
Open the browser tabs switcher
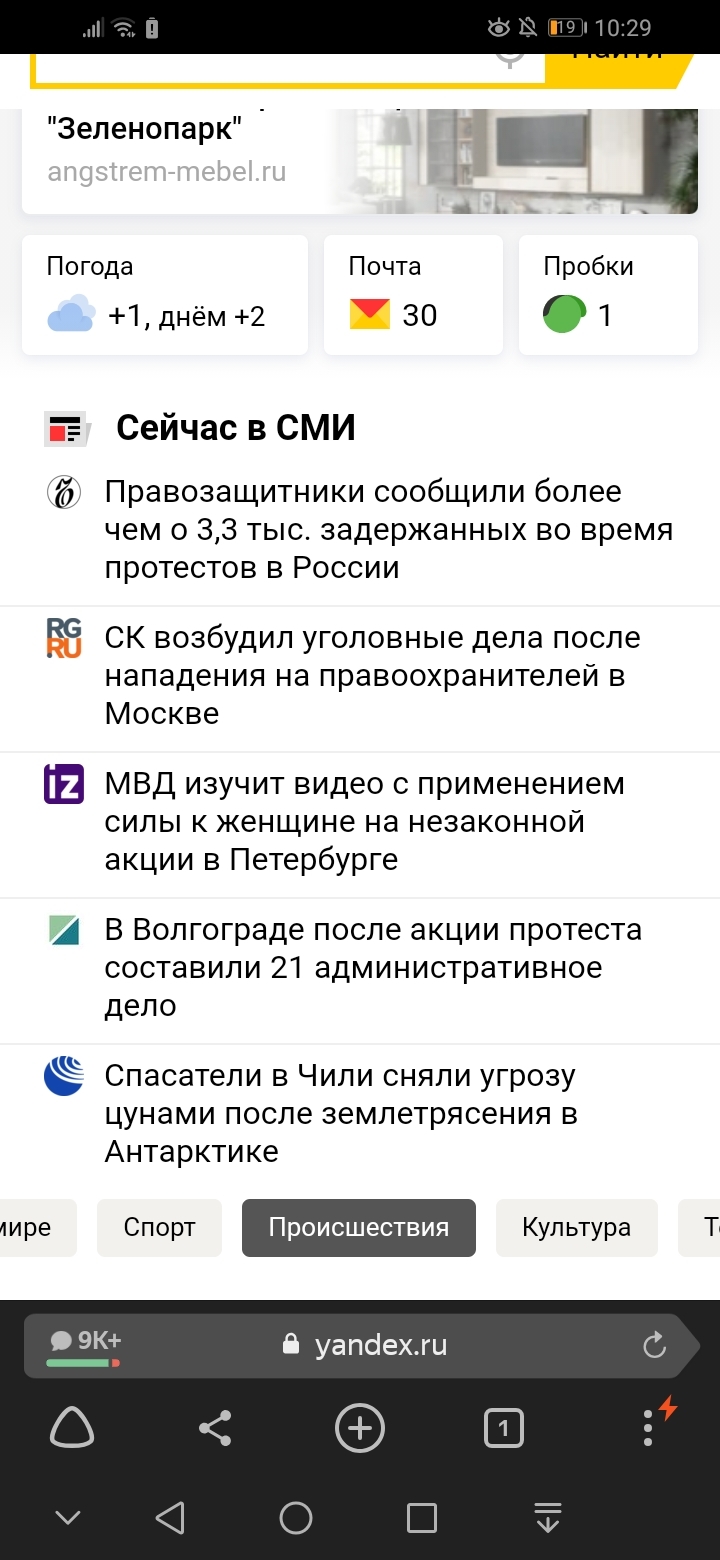coord(504,1429)
